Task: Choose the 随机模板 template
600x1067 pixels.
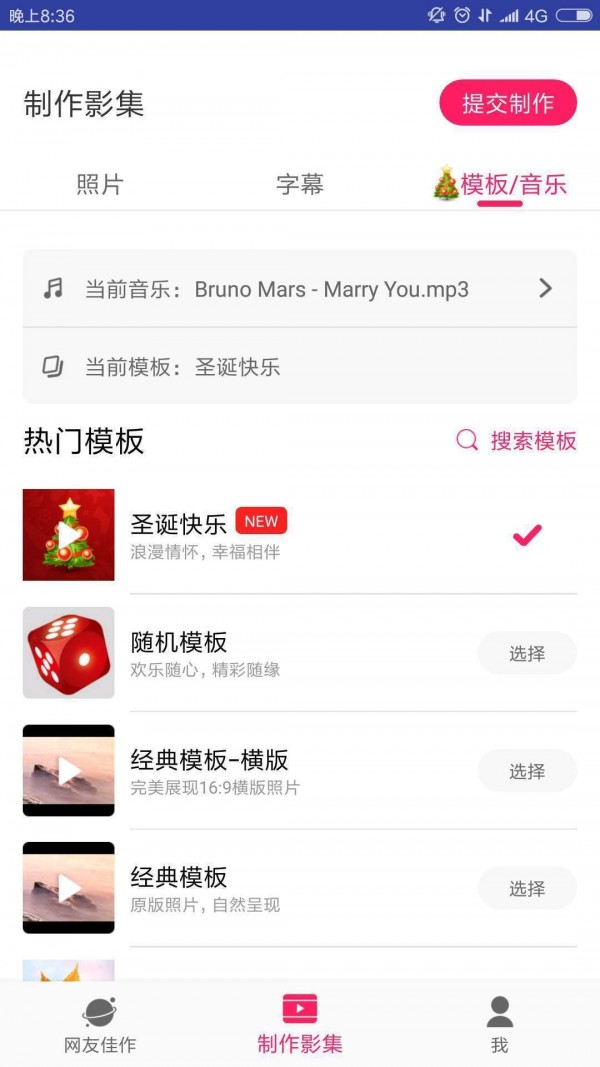Action: point(527,653)
